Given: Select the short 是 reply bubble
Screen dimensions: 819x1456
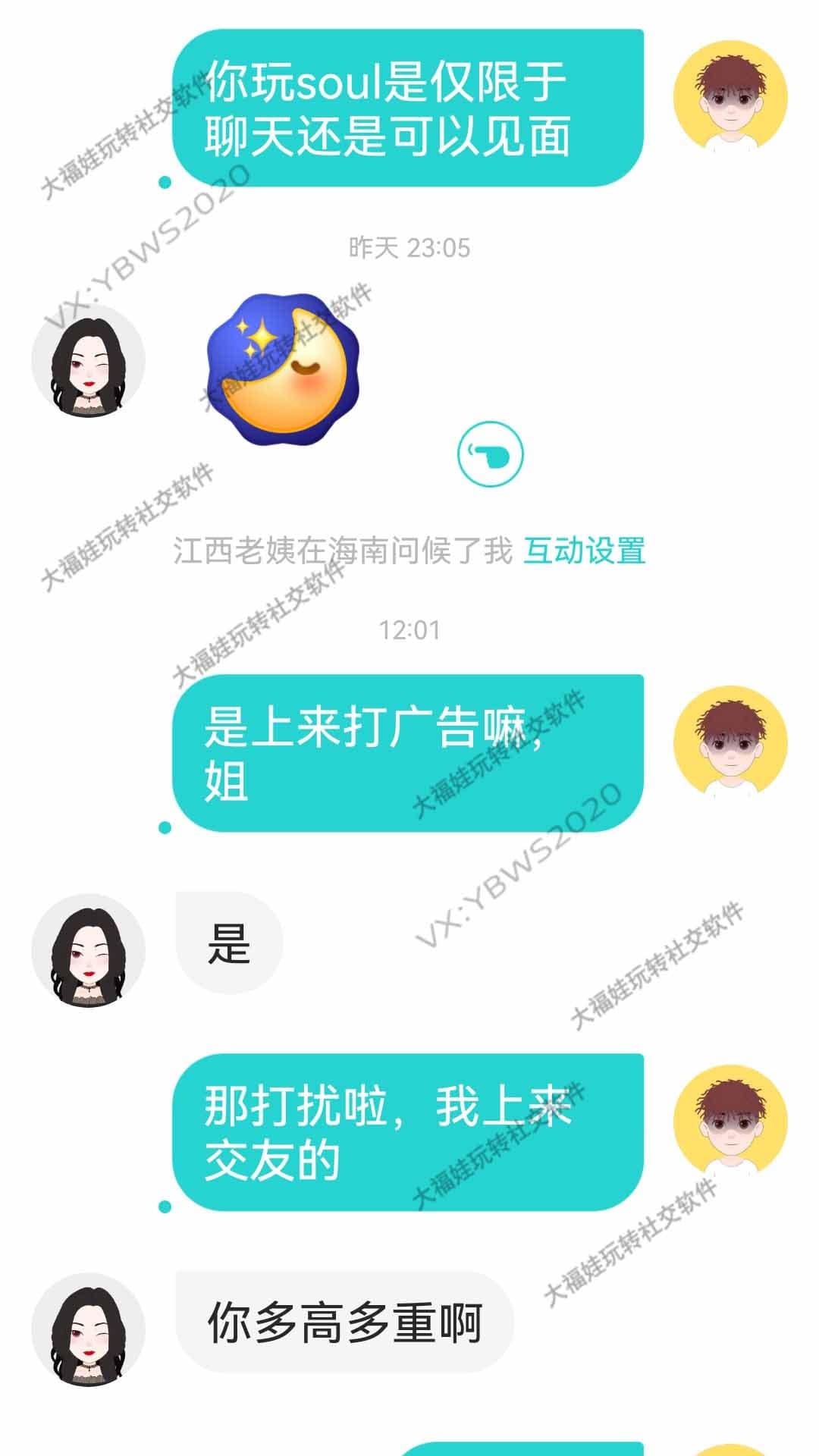Looking at the screenshot, I should (x=227, y=940).
